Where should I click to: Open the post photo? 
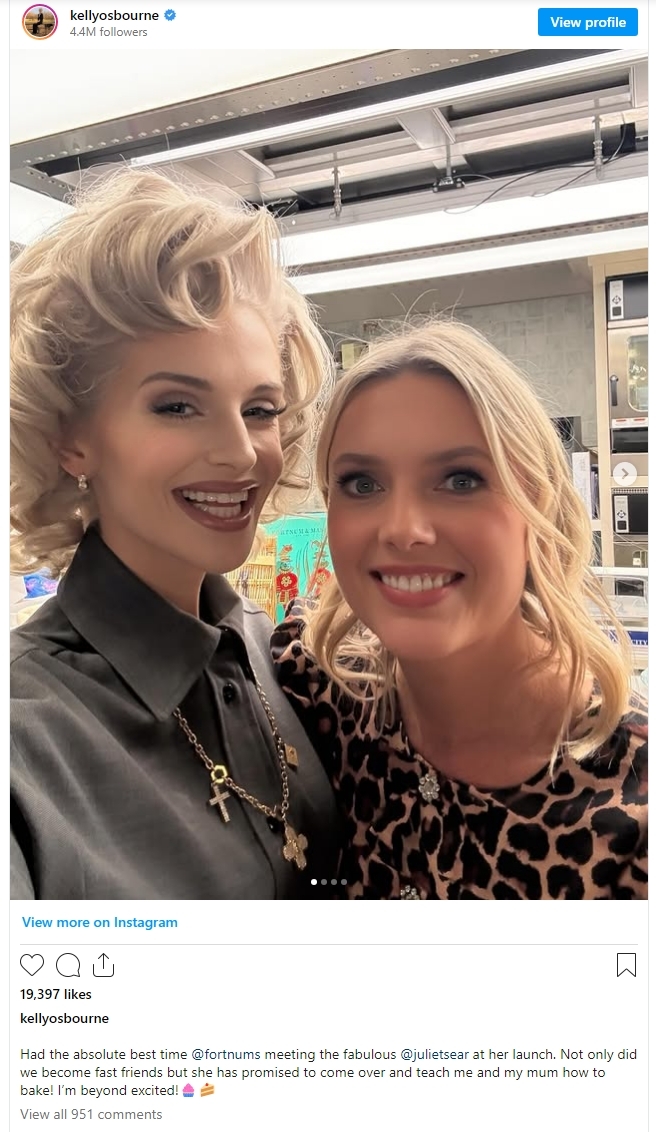click(x=328, y=474)
